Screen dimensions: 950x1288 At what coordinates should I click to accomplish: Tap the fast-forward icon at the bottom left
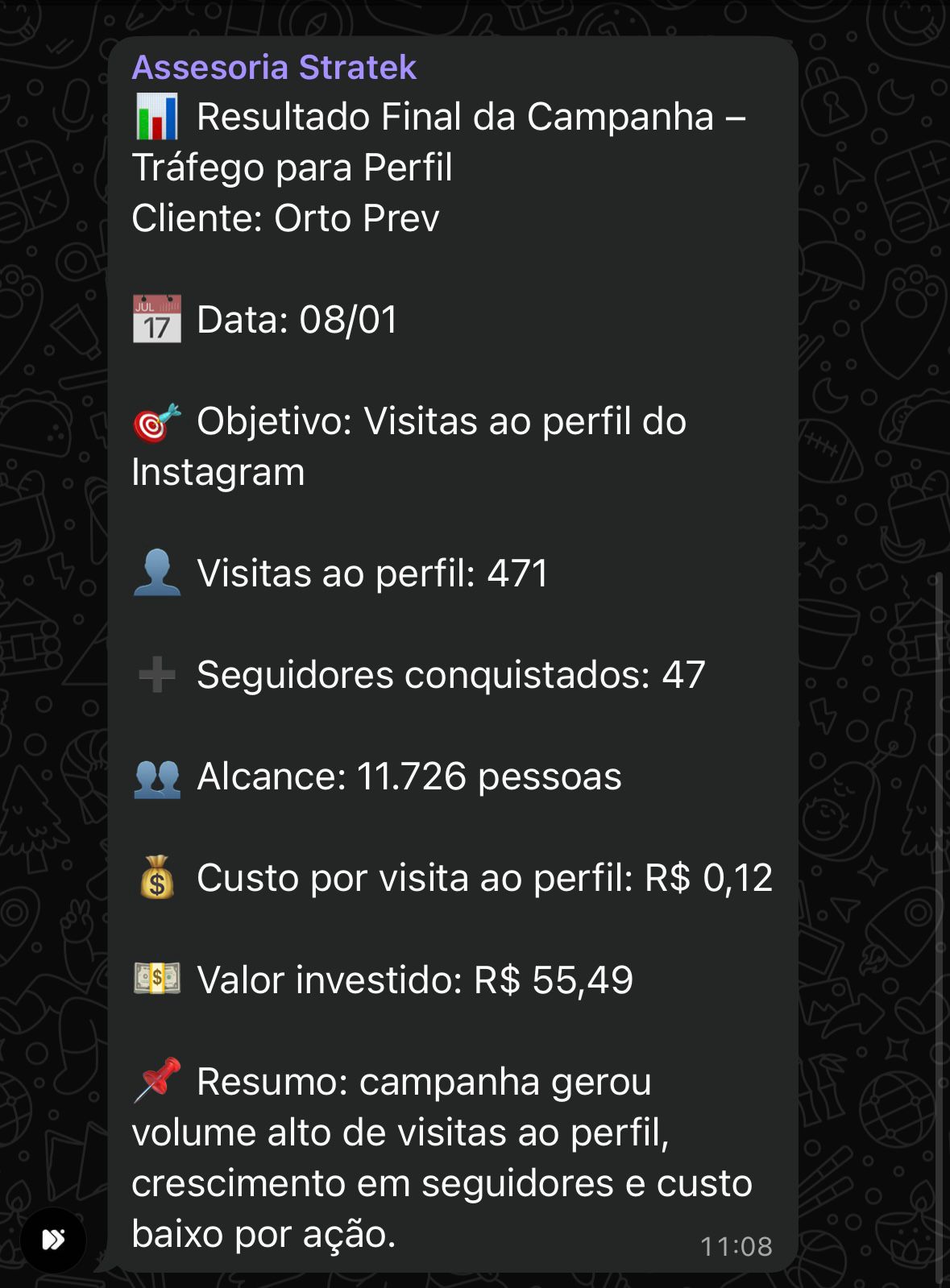tap(54, 1238)
